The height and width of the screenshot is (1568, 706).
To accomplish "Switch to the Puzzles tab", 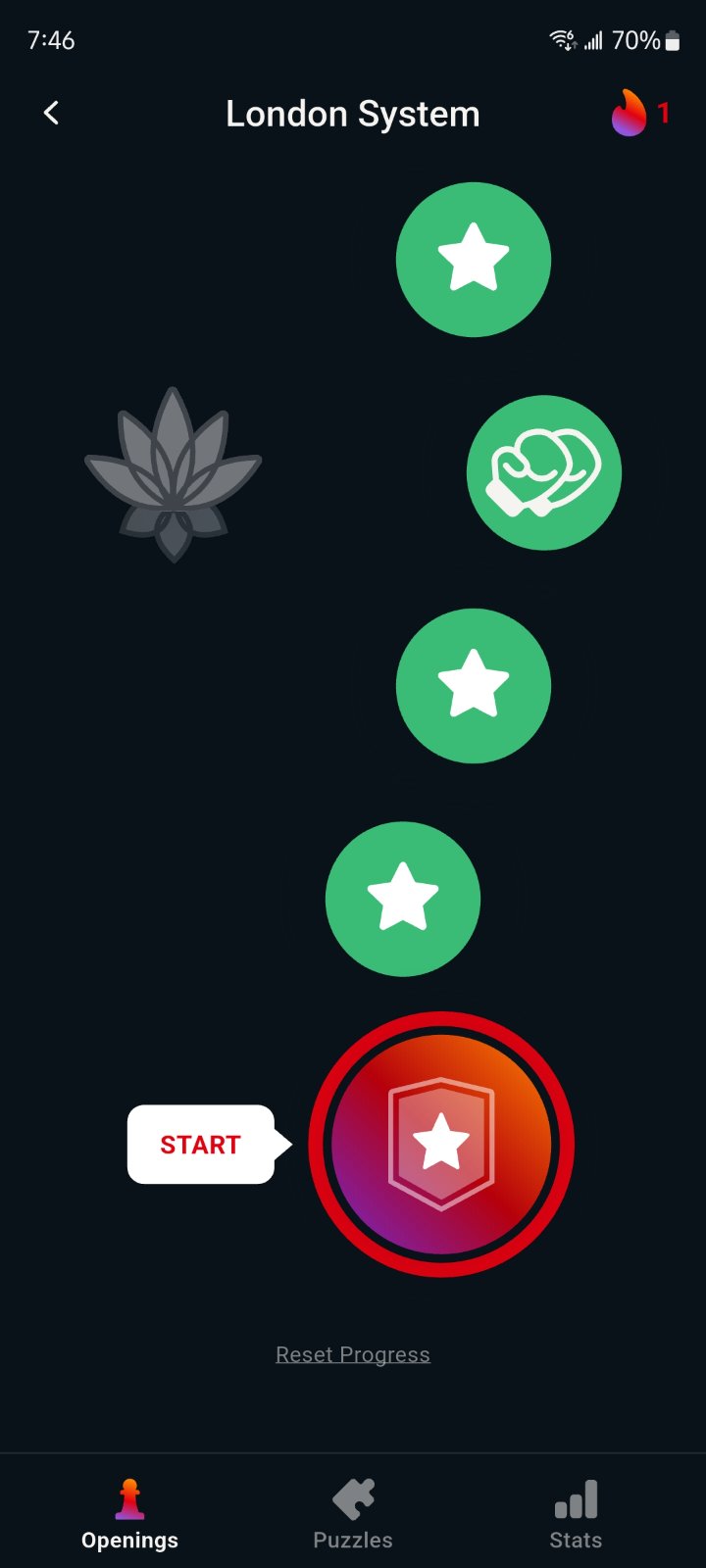I will (353, 1514).
